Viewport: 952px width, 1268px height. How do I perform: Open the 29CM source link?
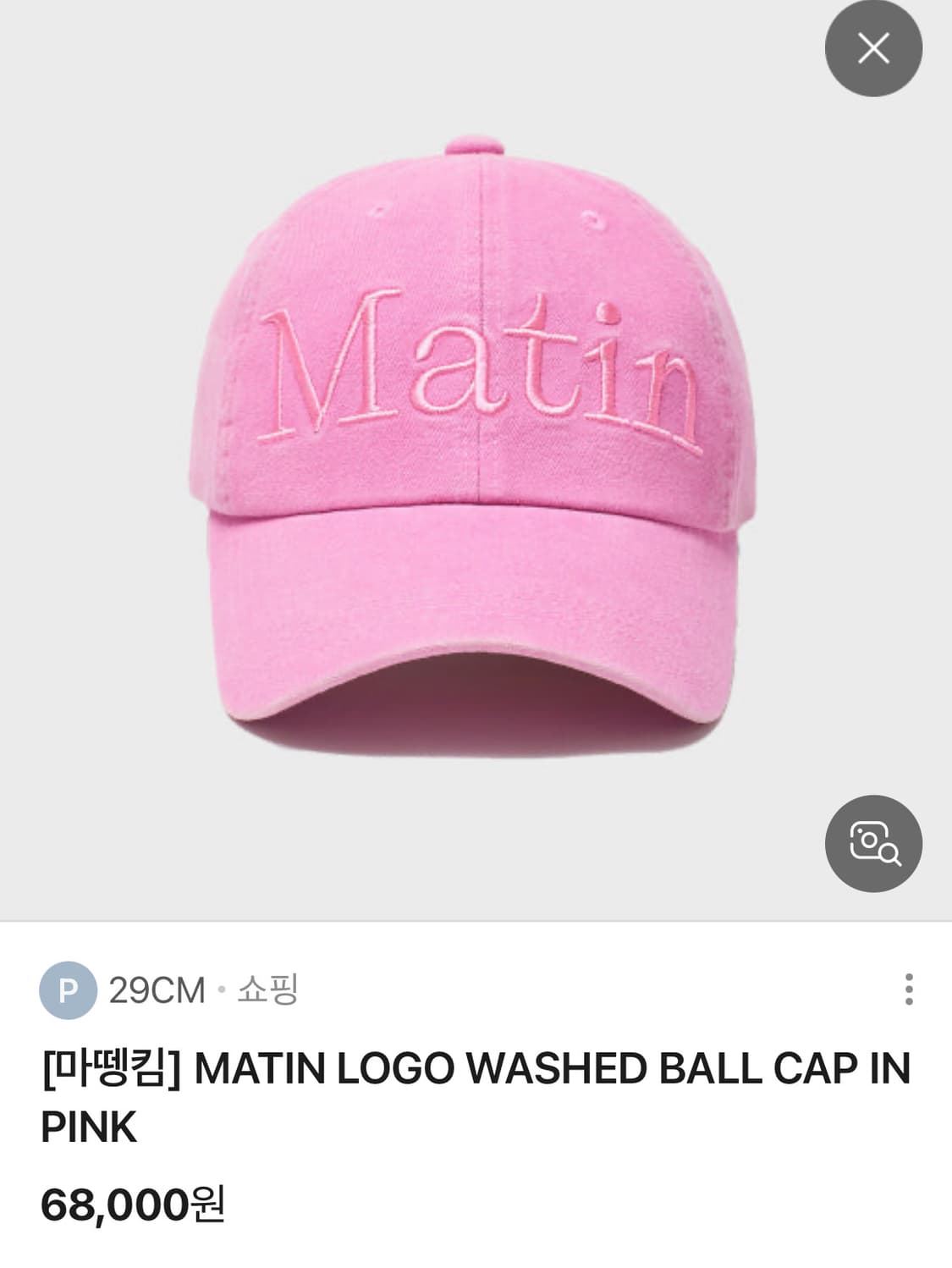157,990
